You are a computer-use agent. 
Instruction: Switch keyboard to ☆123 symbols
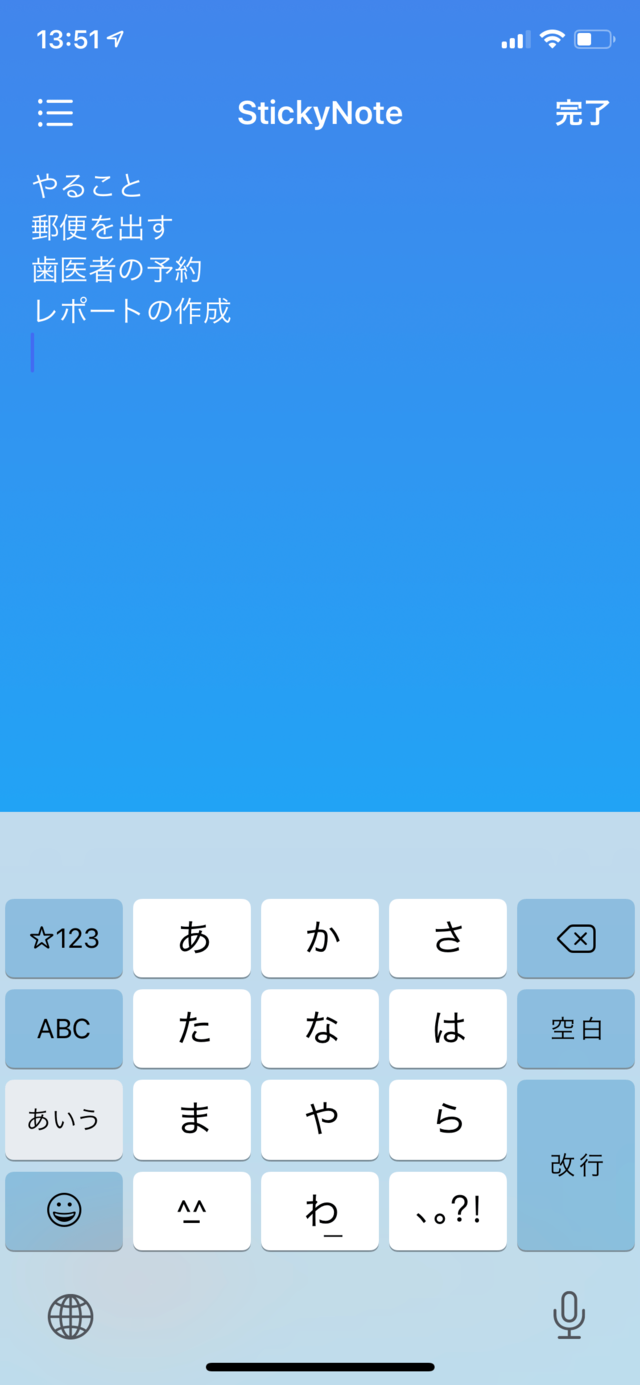pyautogui.click(x=64, y=938)
